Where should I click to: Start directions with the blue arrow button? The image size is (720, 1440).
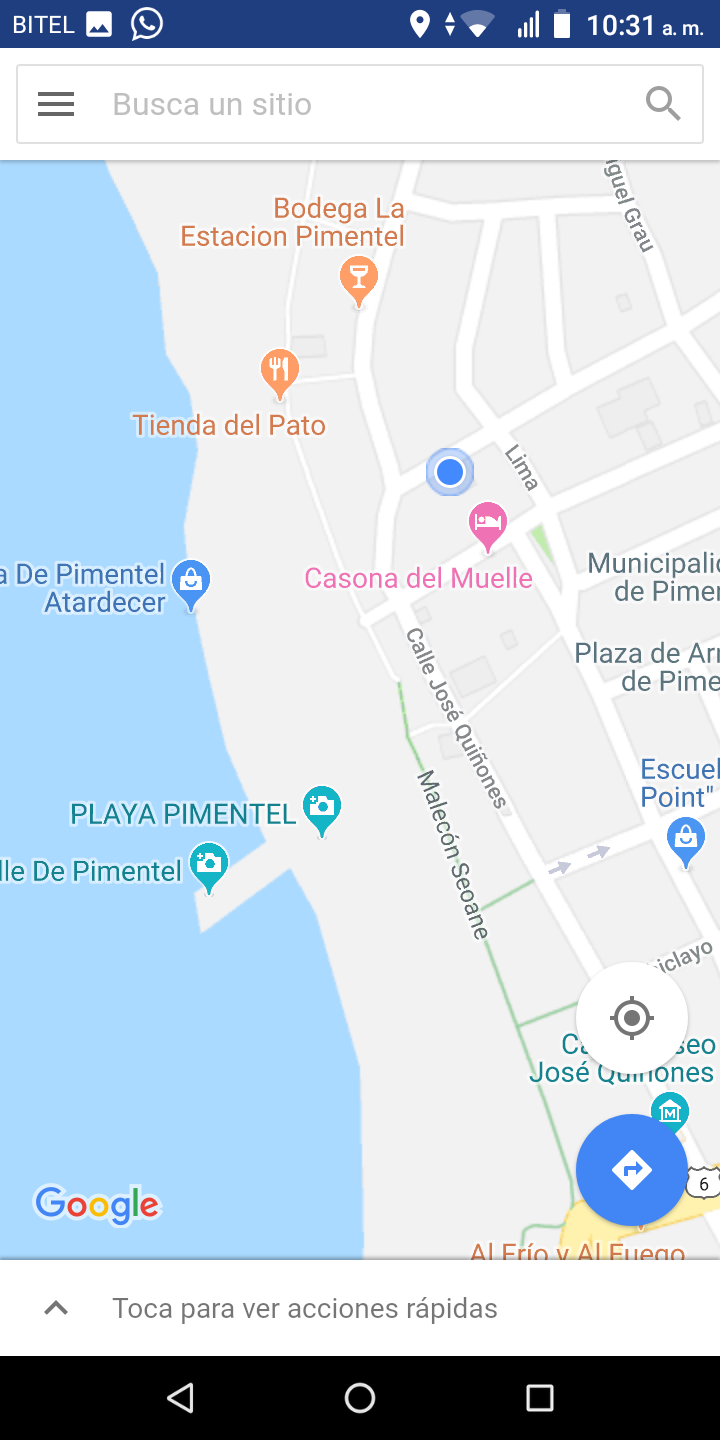pyautogui.click(x=632, y=1170)
